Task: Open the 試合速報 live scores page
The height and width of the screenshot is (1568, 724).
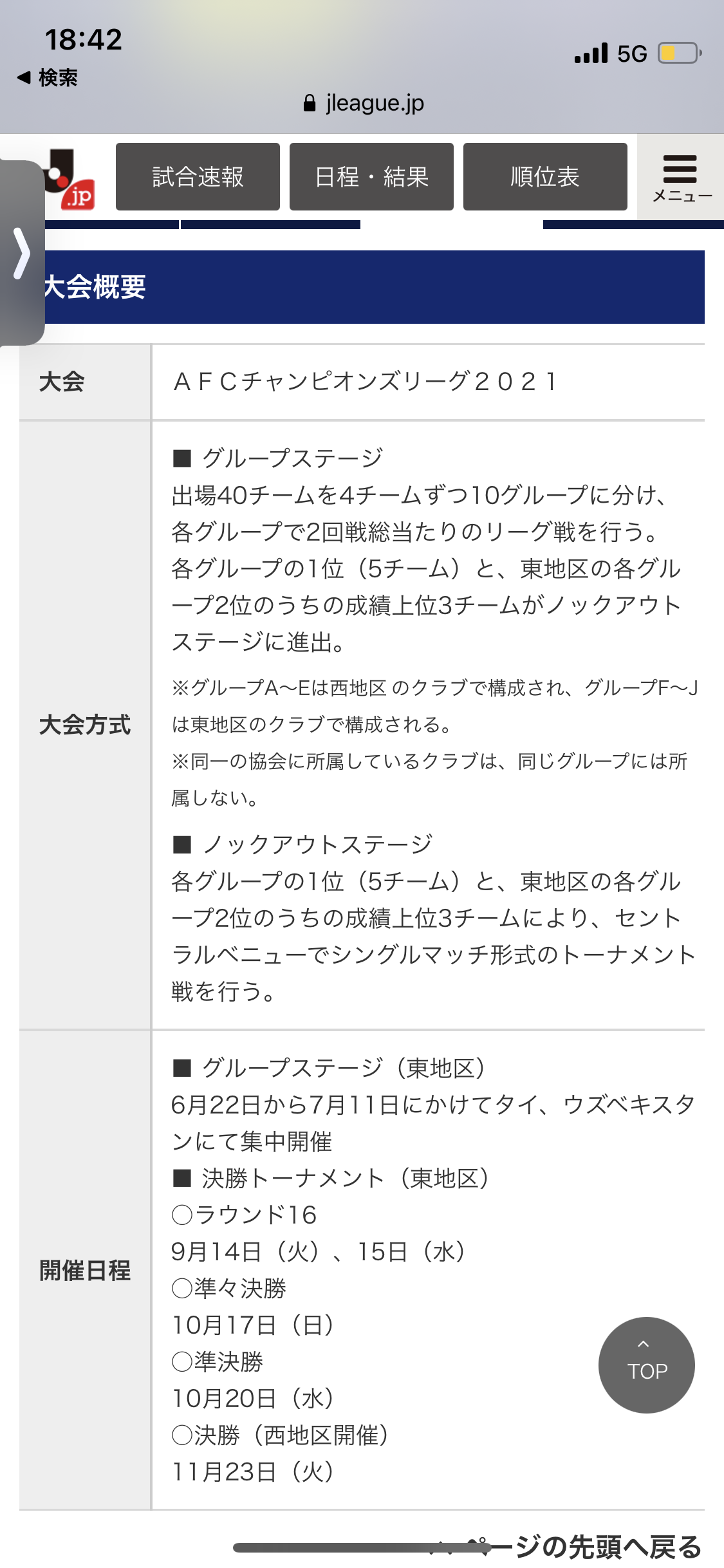Action: (x=198, y=176)
